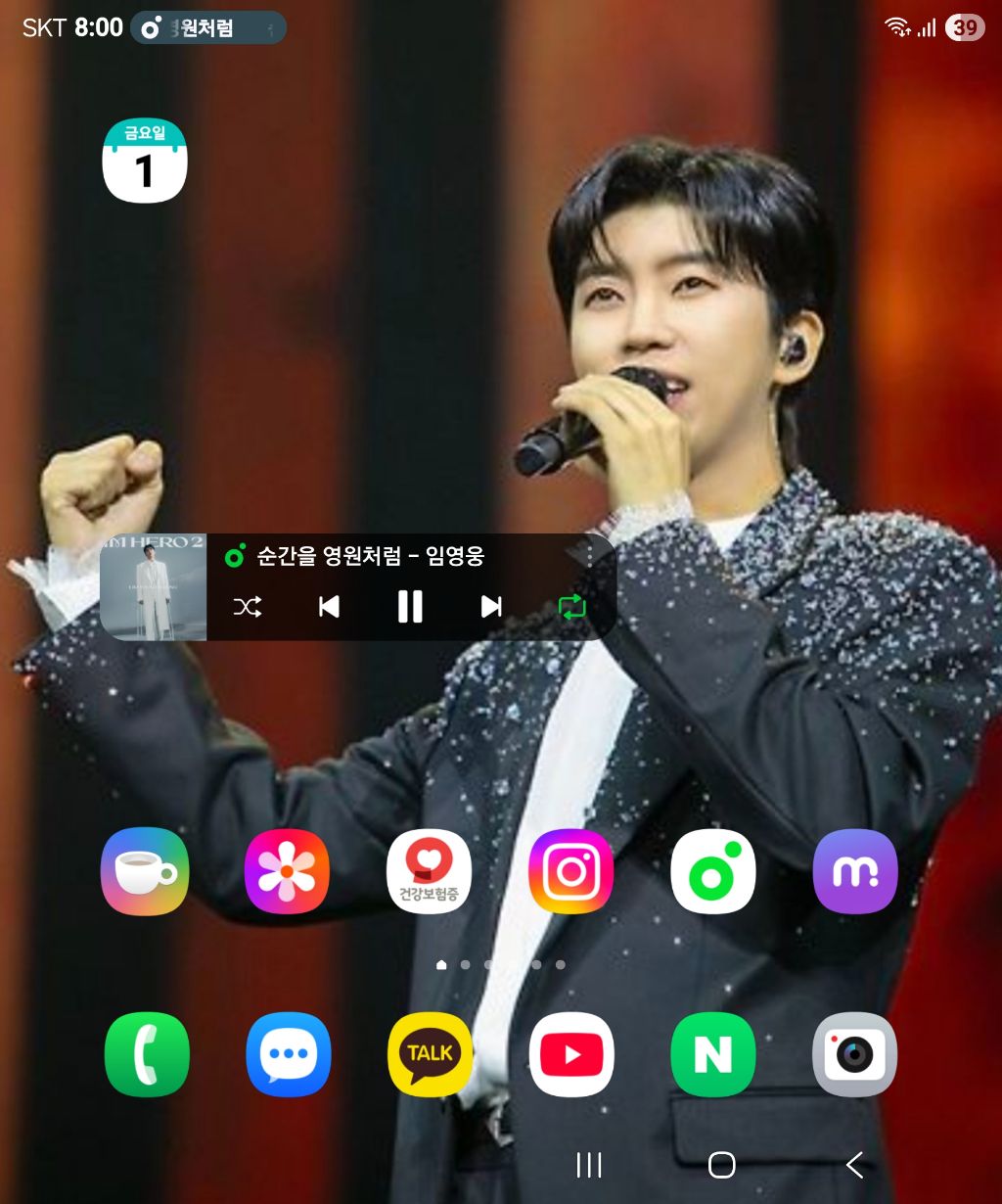Go back to the previous track
This screenshot has height=1204, width=1002.
click(x=330, y=607)
